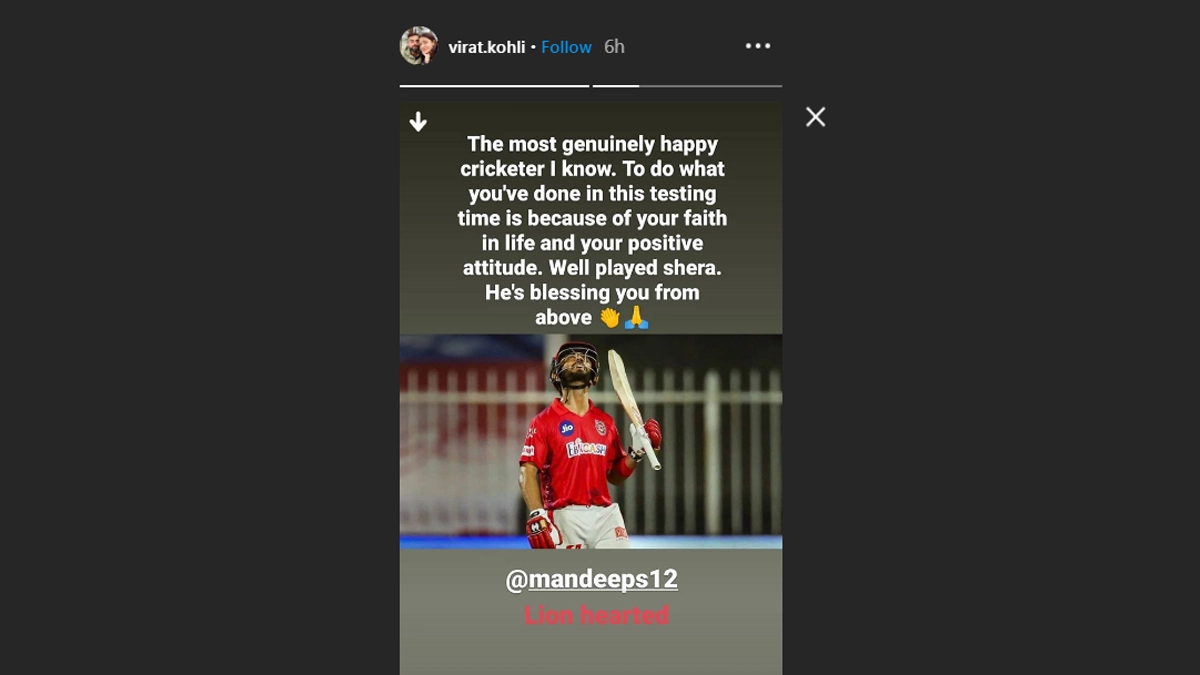This screenshot has width=1200, height=675.
Task: Close the story viewer
Action: click(816, 117)
